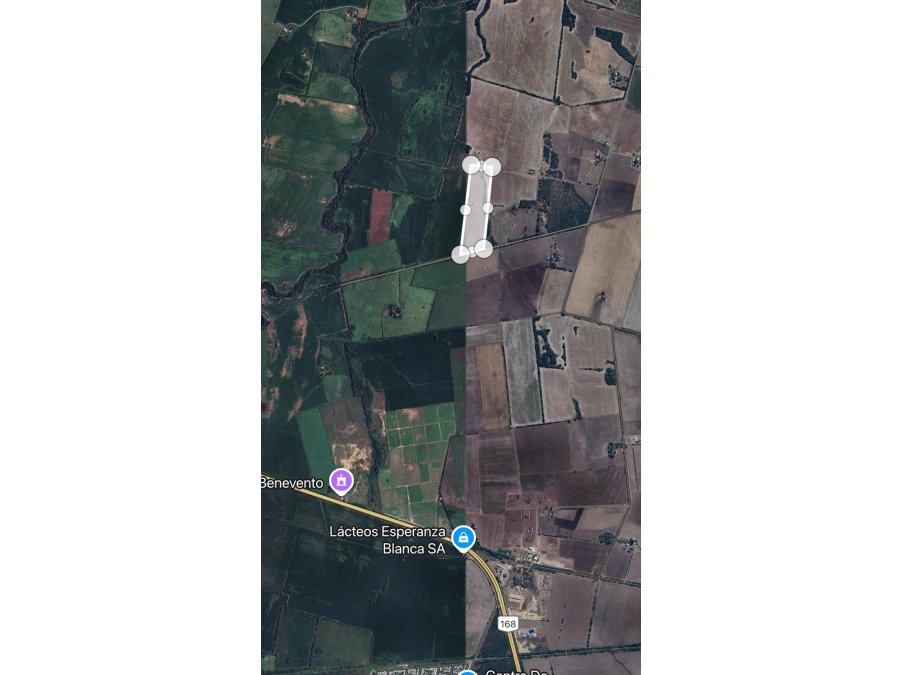Image resolution: width=900 pixels, height=675 pixels.
Task: Tap the midpoint handle on polygon's right edge
Action: [488, 207]
